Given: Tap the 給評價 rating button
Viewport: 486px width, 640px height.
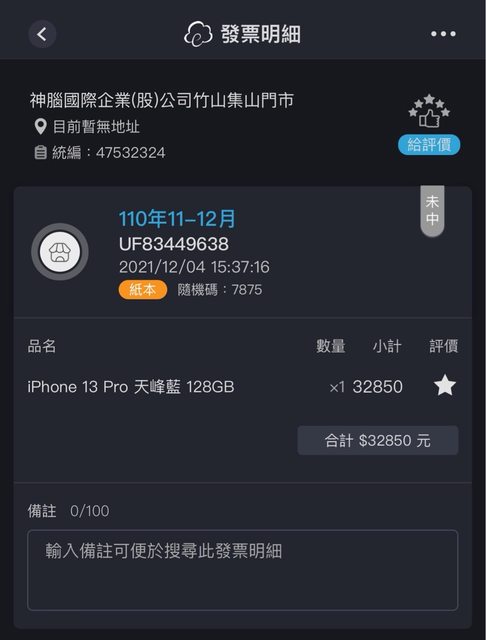Looking at the screenshot, I should 429,144.
